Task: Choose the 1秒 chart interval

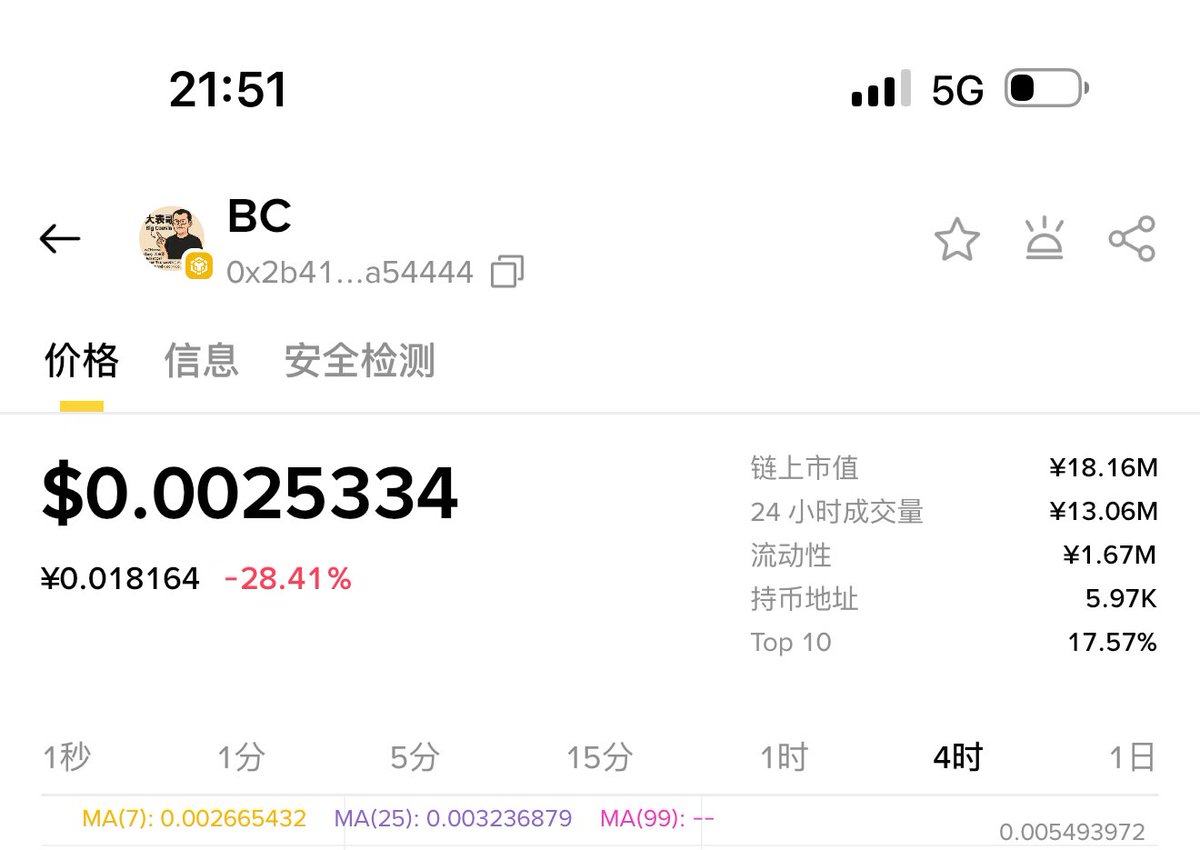Action: (67, 757)
